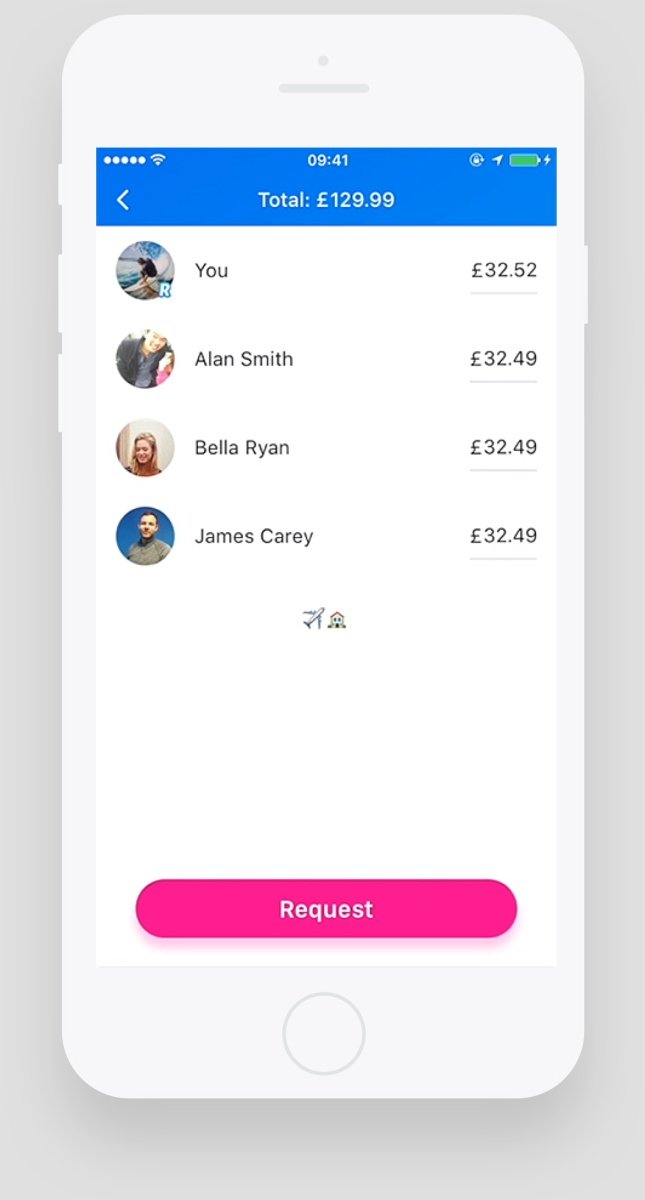
Task: Tap the pink Request button
Action: [326, 909]
